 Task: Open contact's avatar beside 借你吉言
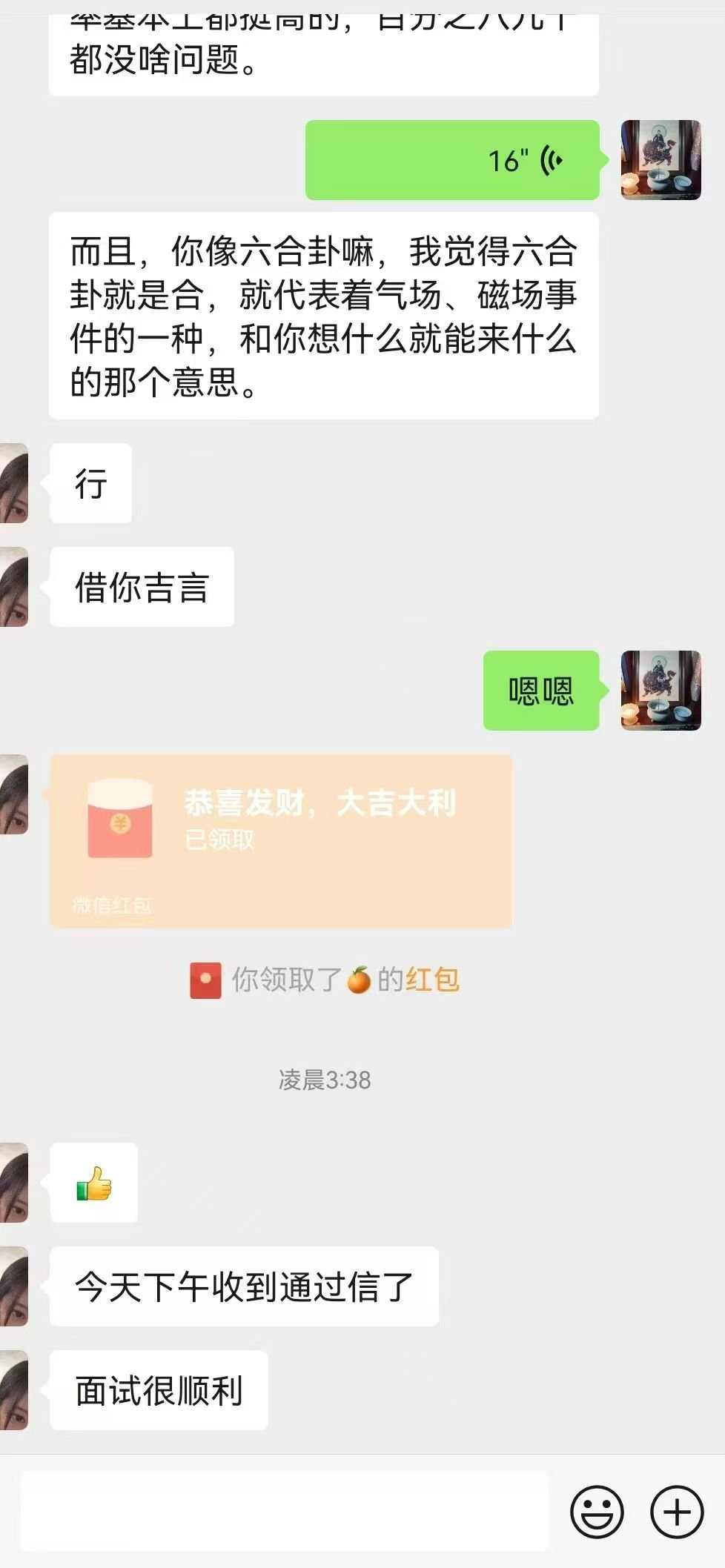[13, 587]
